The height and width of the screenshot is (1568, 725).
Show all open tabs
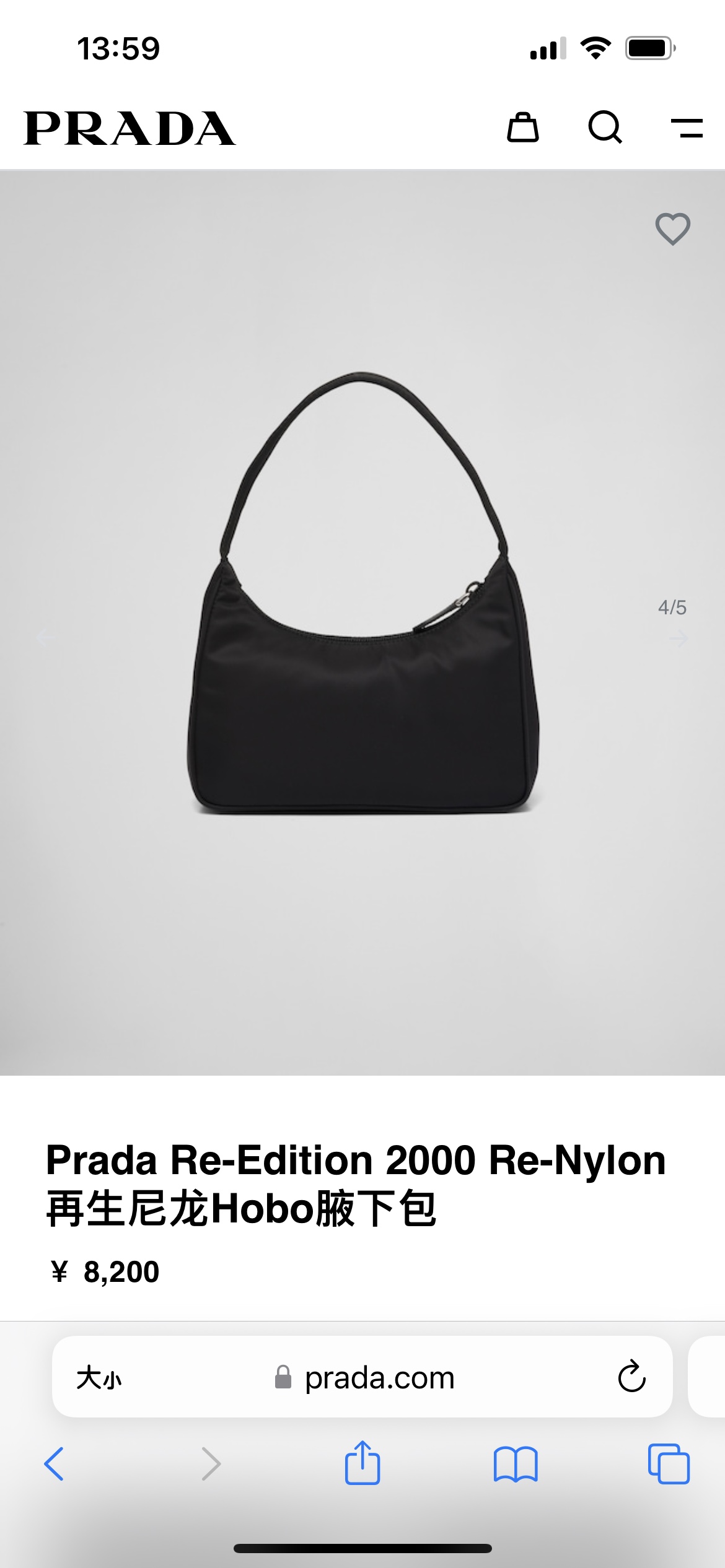669,1464
